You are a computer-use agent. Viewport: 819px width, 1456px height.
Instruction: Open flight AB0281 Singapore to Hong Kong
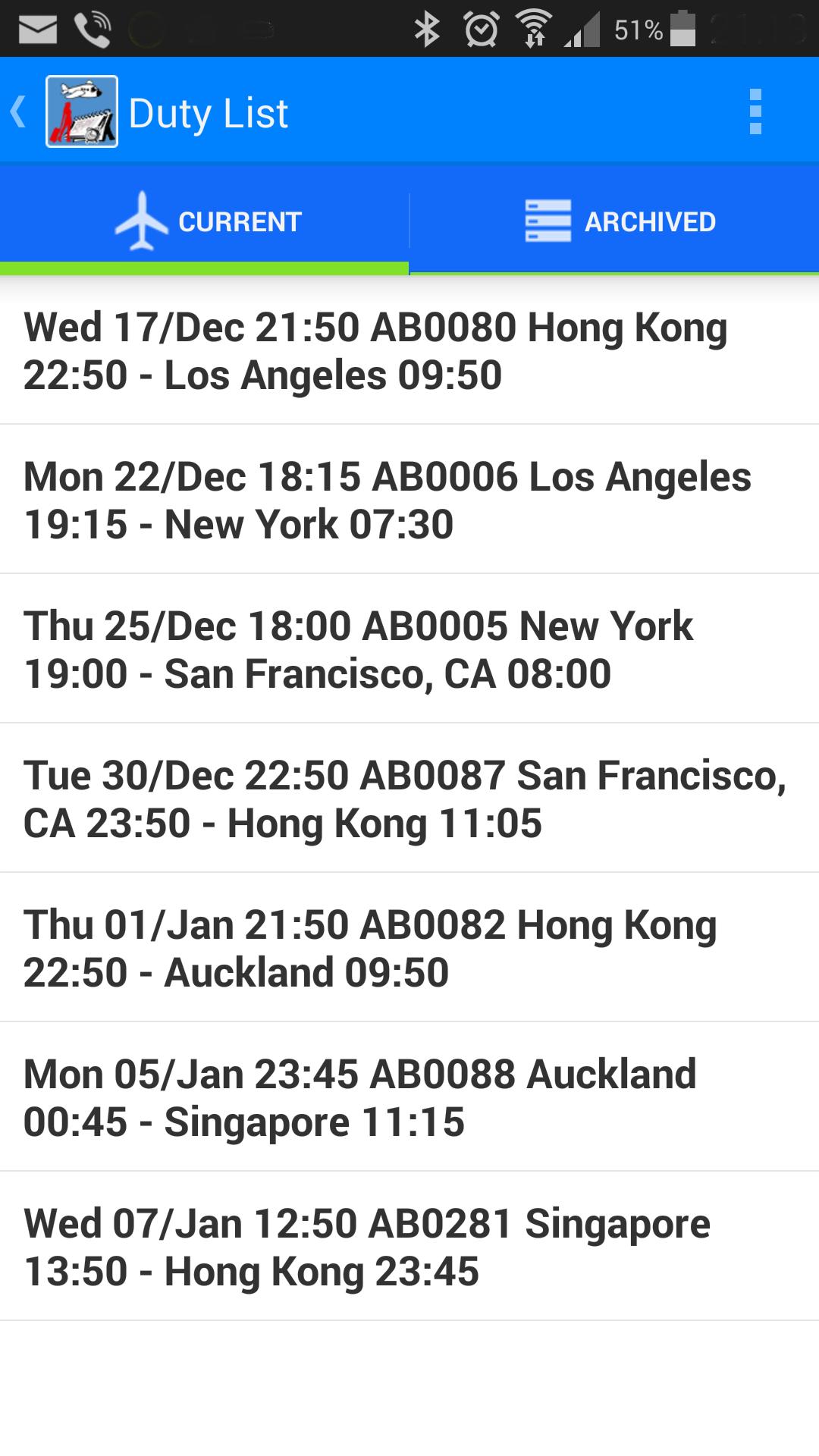pyautogui.click(x=409, y=1245)
